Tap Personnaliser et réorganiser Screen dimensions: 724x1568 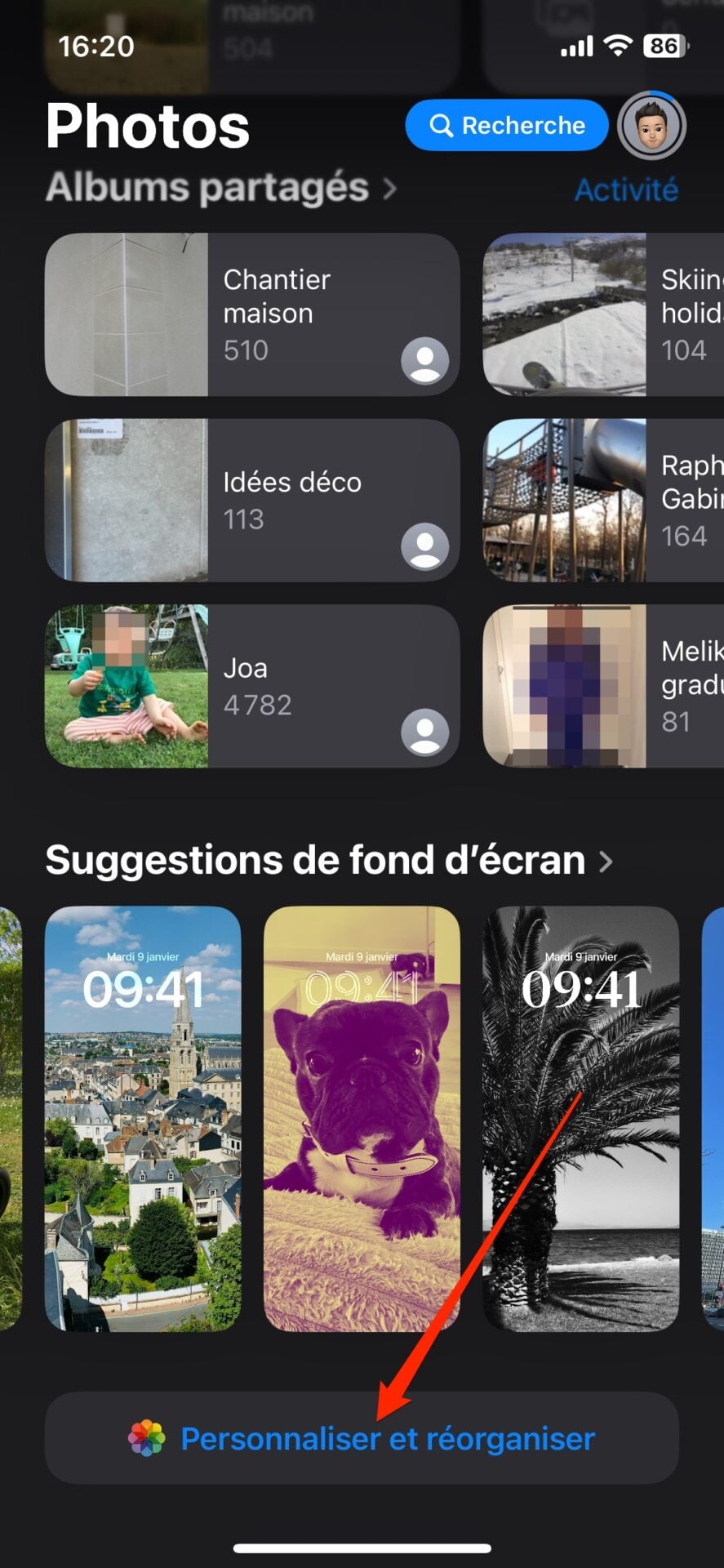click(x=362, y=1438)
